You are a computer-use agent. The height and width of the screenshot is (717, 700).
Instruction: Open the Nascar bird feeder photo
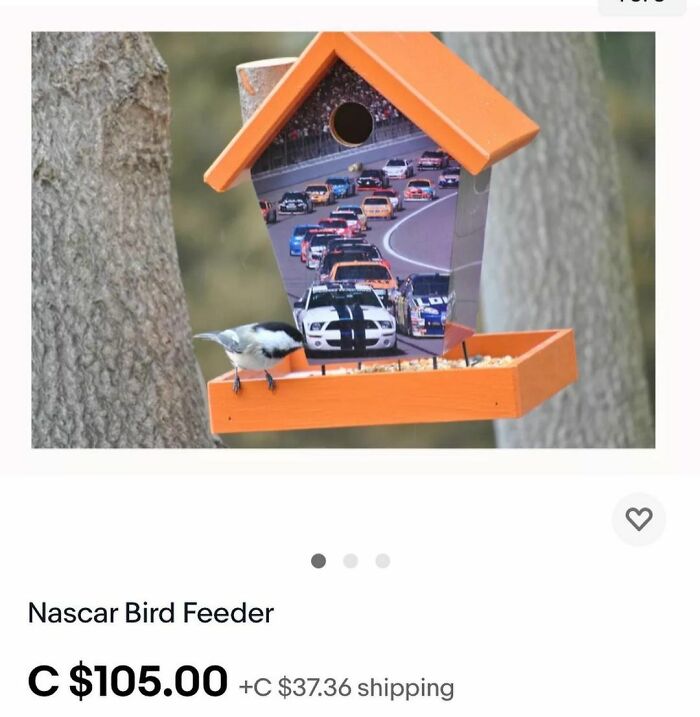point(343,240)
